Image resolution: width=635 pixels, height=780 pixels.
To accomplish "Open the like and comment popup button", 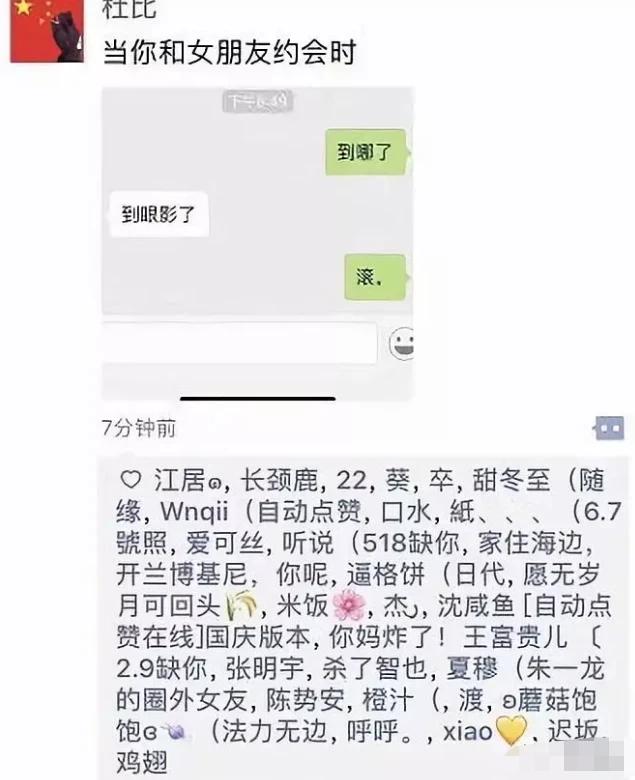I will click(x=609, y=427).
